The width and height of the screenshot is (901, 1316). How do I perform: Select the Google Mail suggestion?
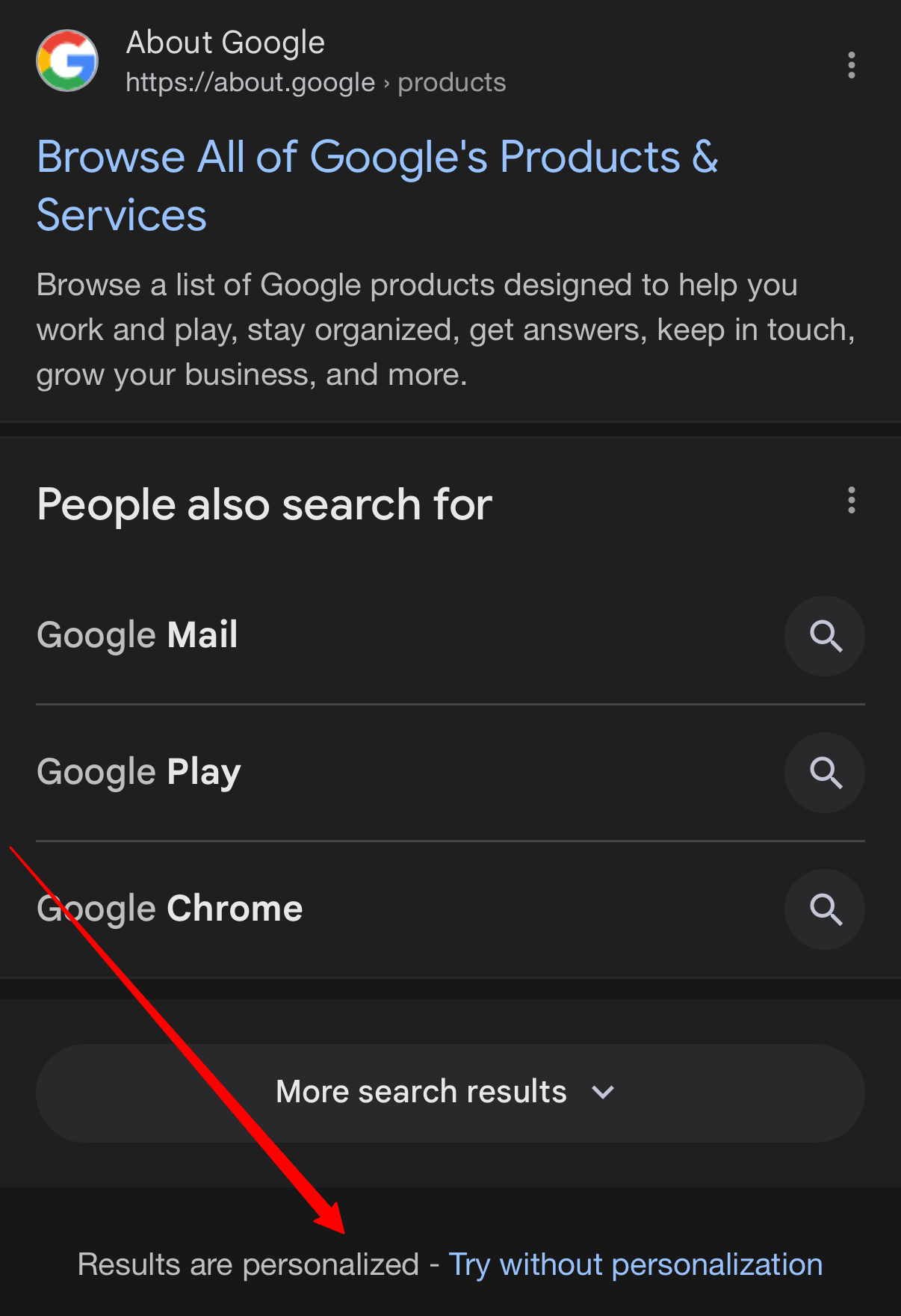[137, 636]
